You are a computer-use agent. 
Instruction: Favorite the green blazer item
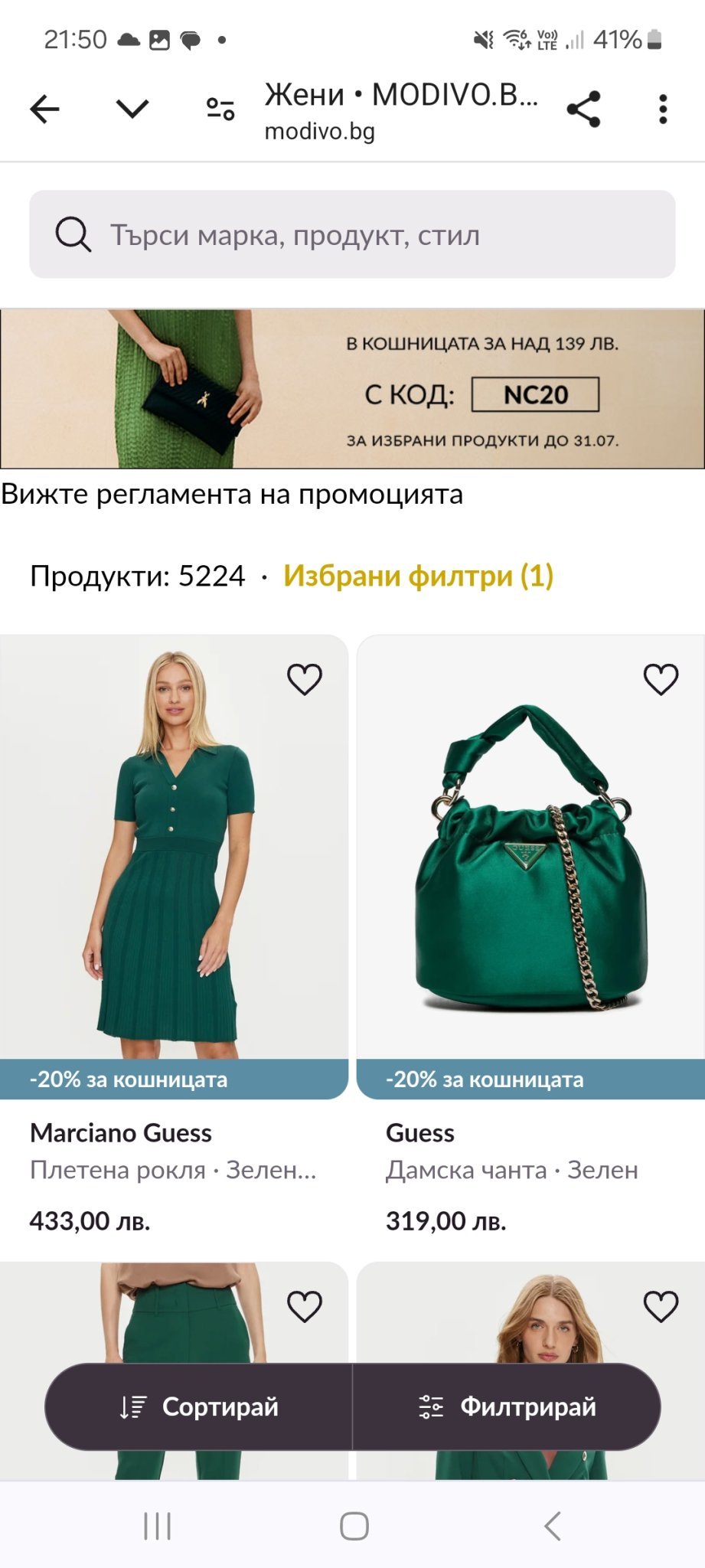[x=661, y=1307]
